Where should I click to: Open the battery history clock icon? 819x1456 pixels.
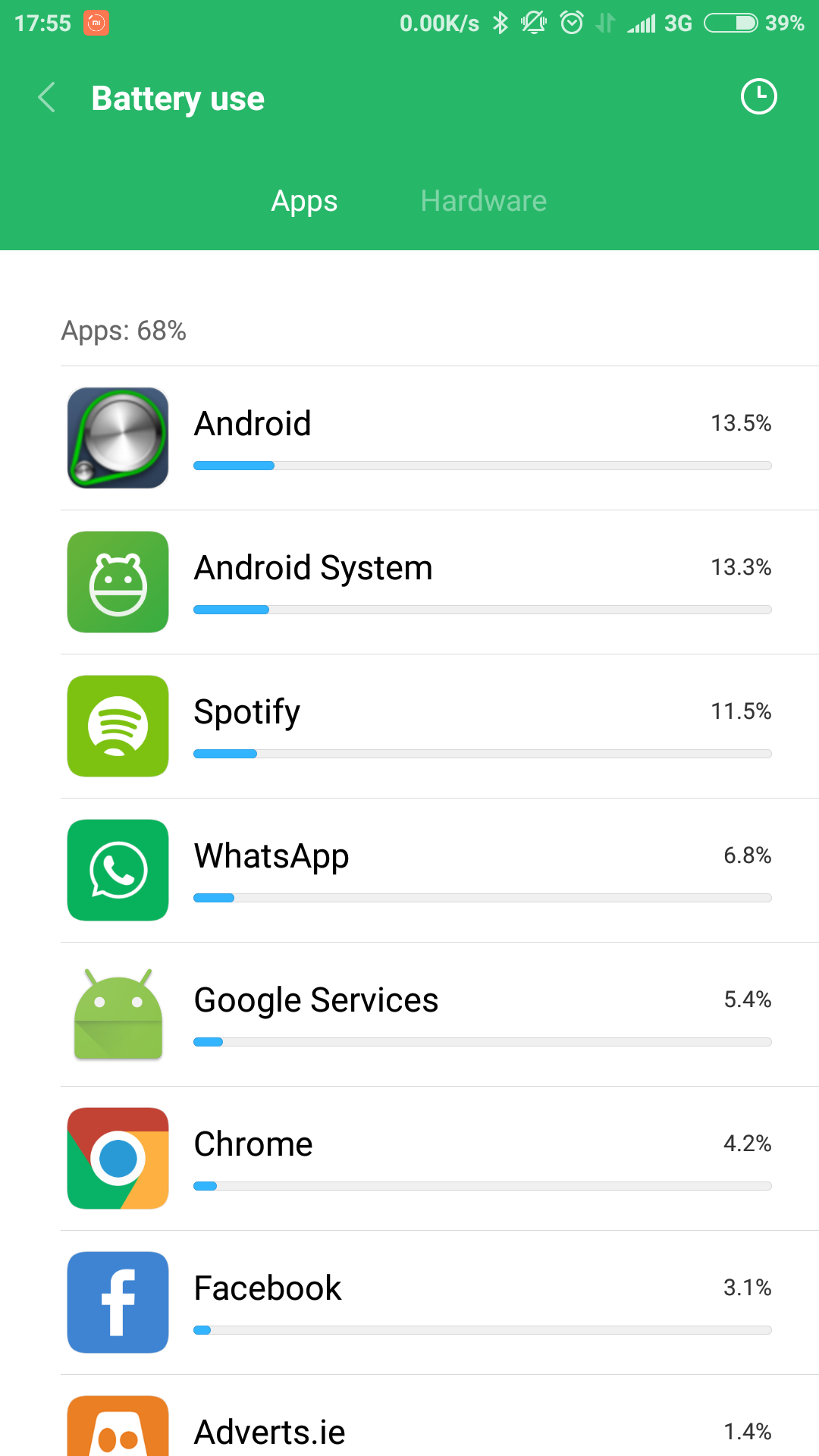coord(758,97)
